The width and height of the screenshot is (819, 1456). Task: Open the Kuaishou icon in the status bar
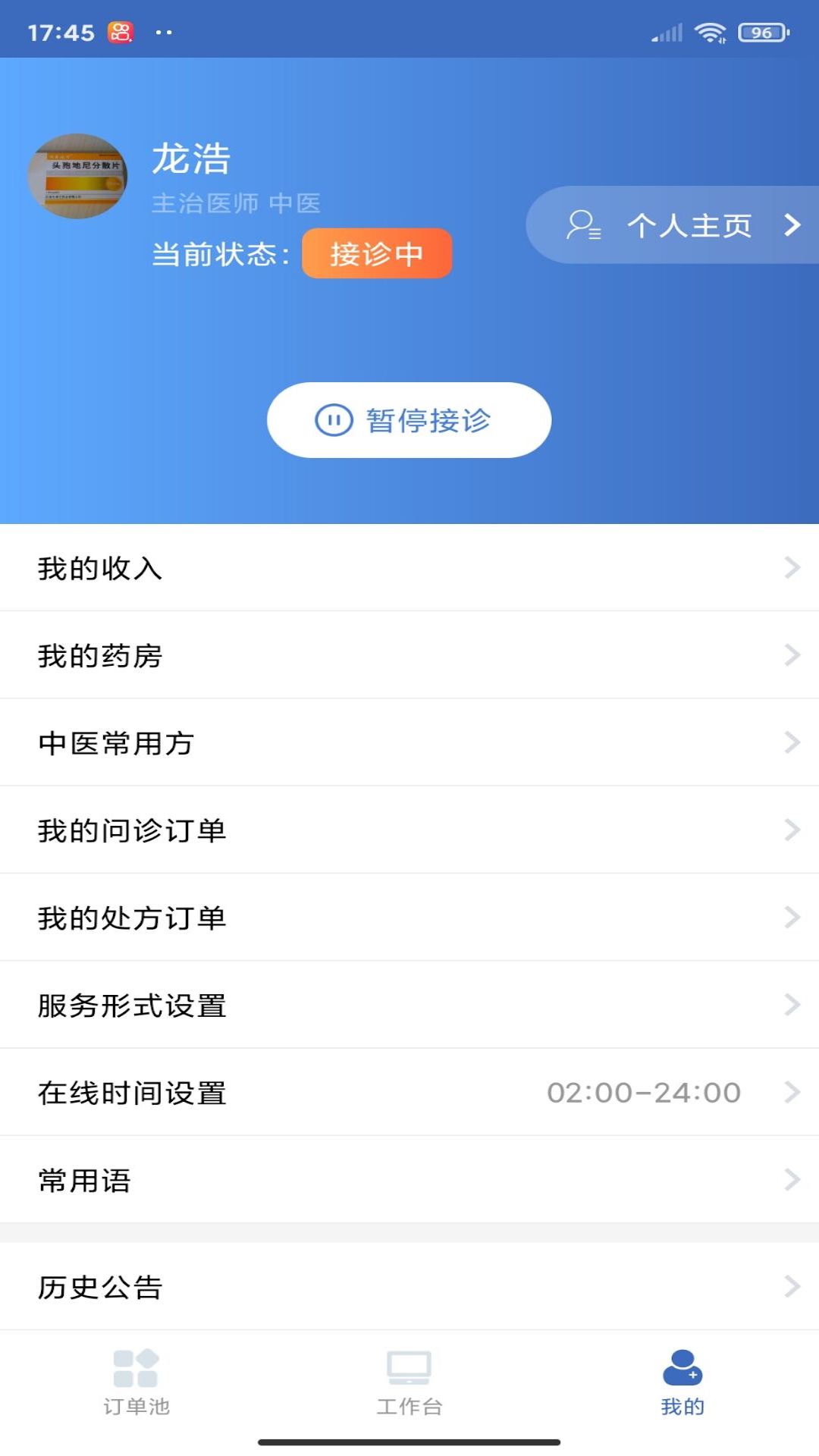point(120,31)
